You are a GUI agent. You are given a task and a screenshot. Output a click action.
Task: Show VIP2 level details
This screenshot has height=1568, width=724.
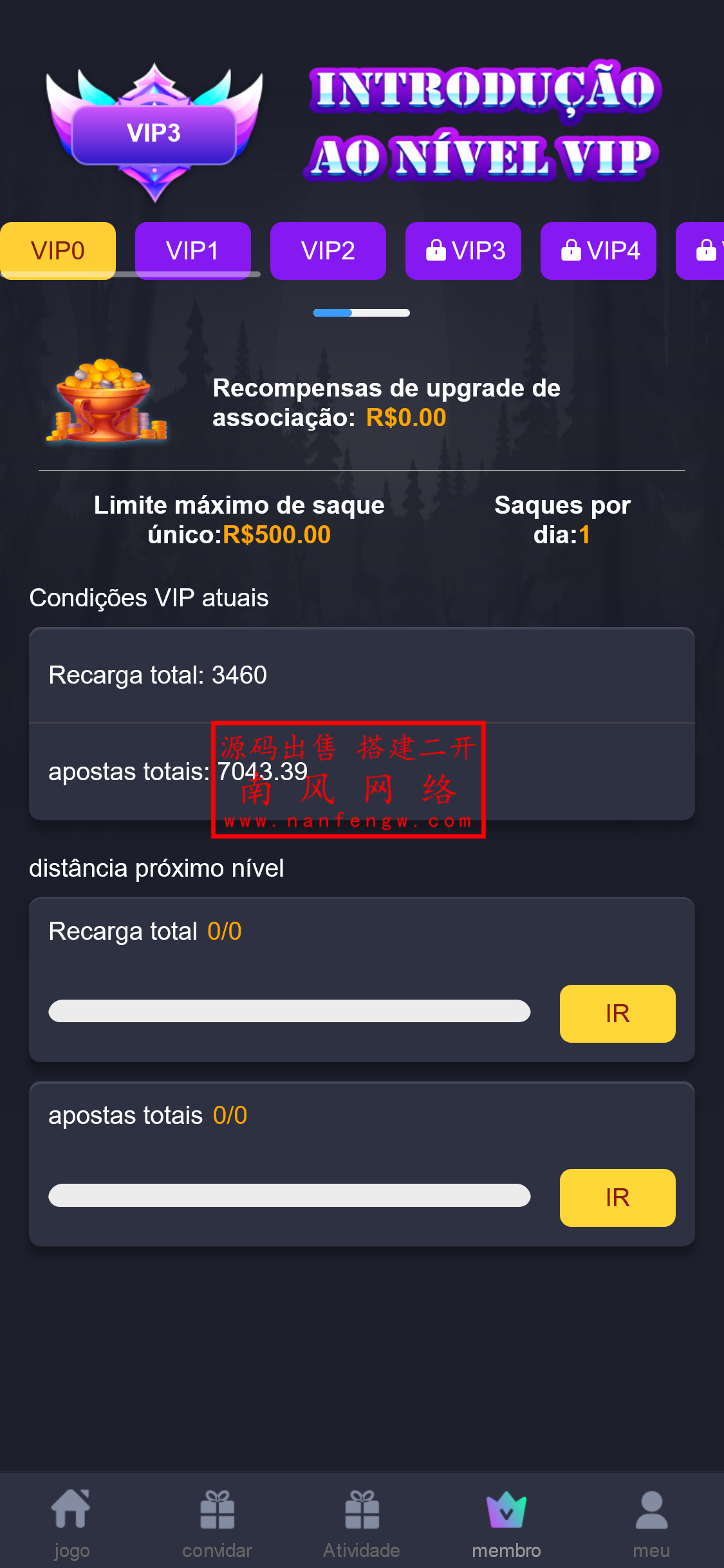coord(328,250)
